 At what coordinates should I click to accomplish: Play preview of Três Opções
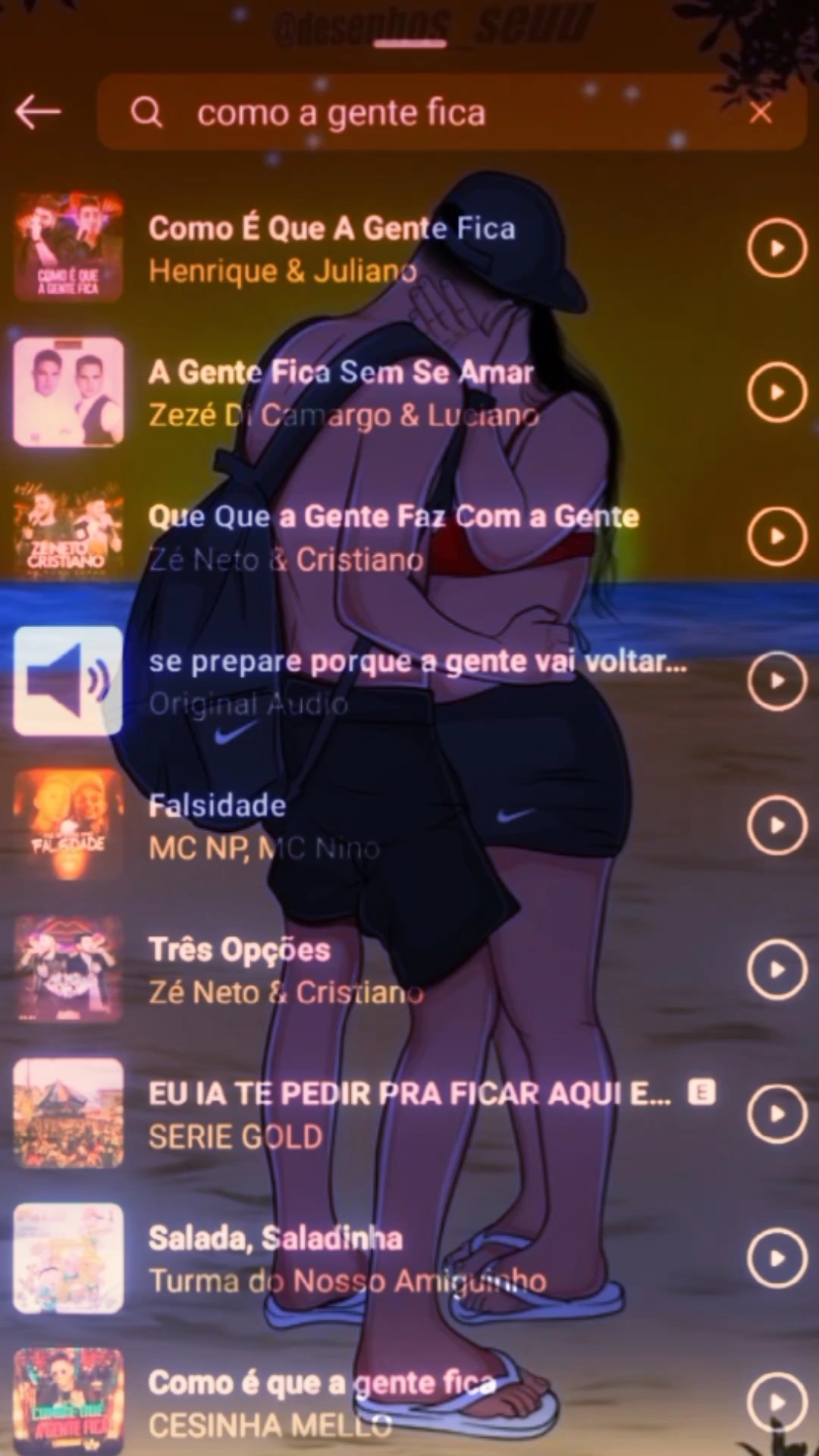777,969
